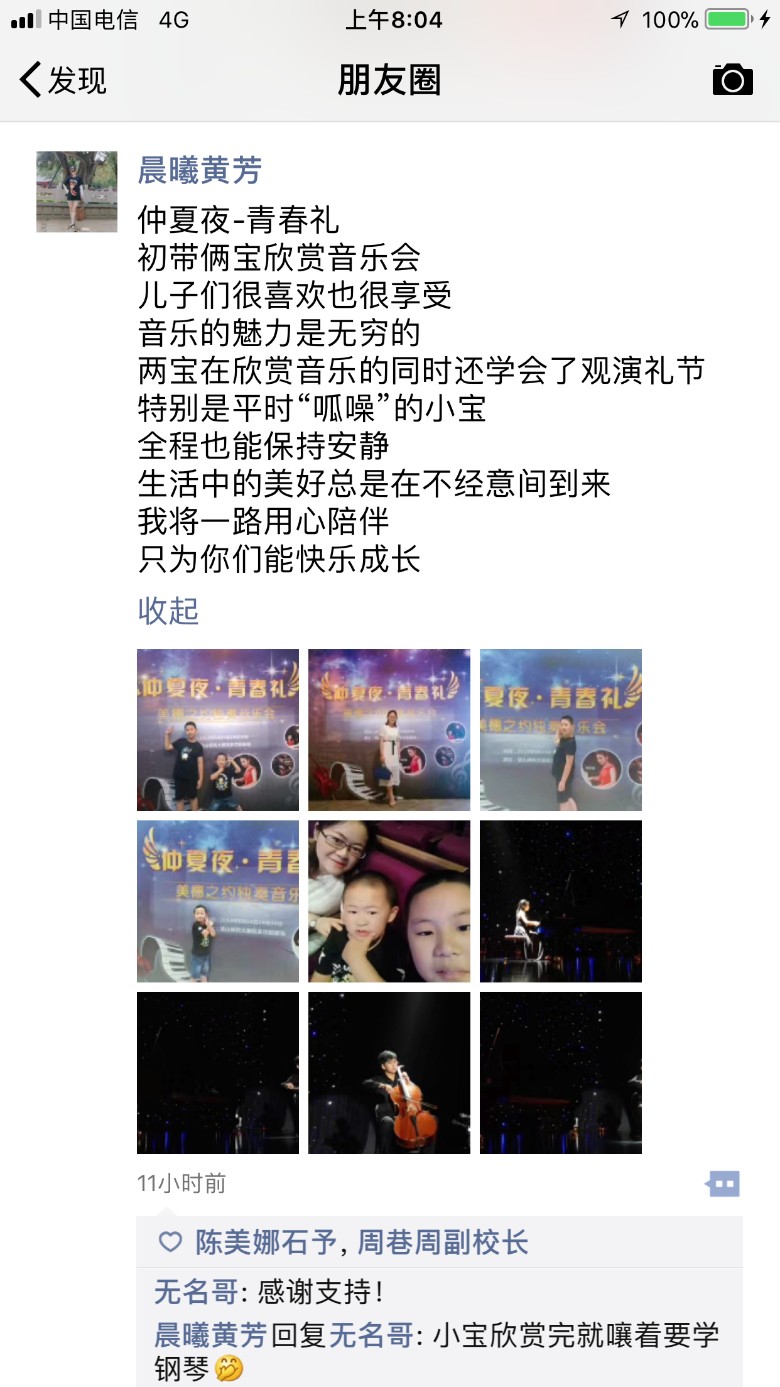Open the camera to post a moment

coord(732,80)
